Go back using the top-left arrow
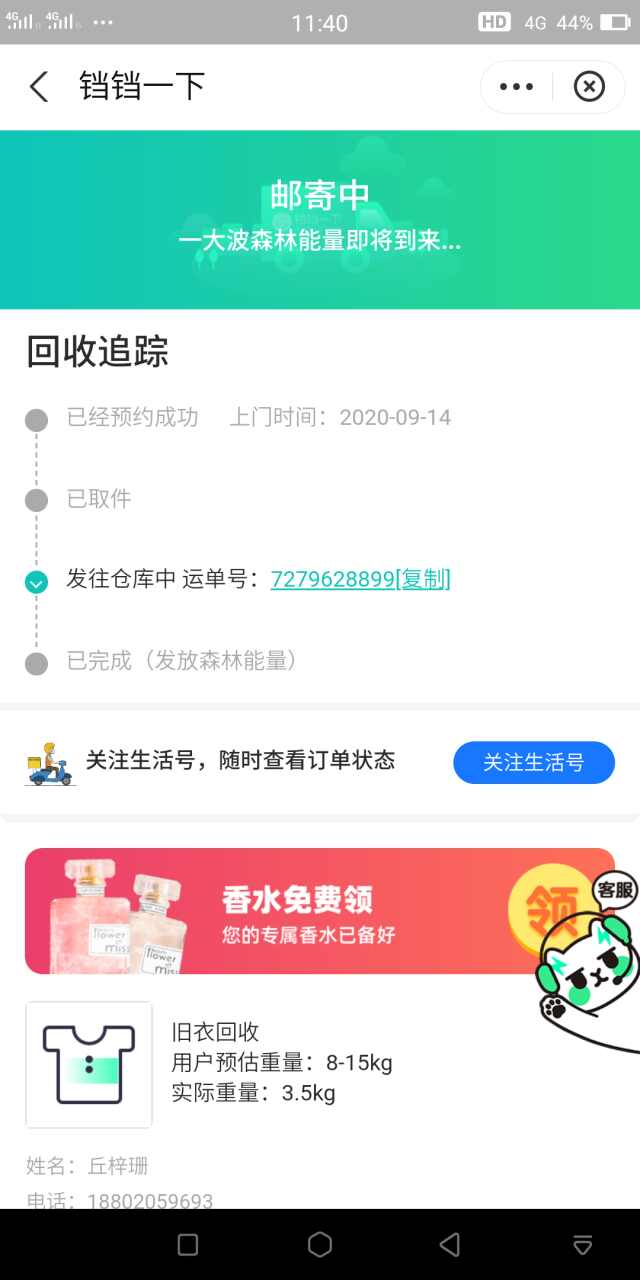This screenshot has height=1280, width=640. point(38,87)
